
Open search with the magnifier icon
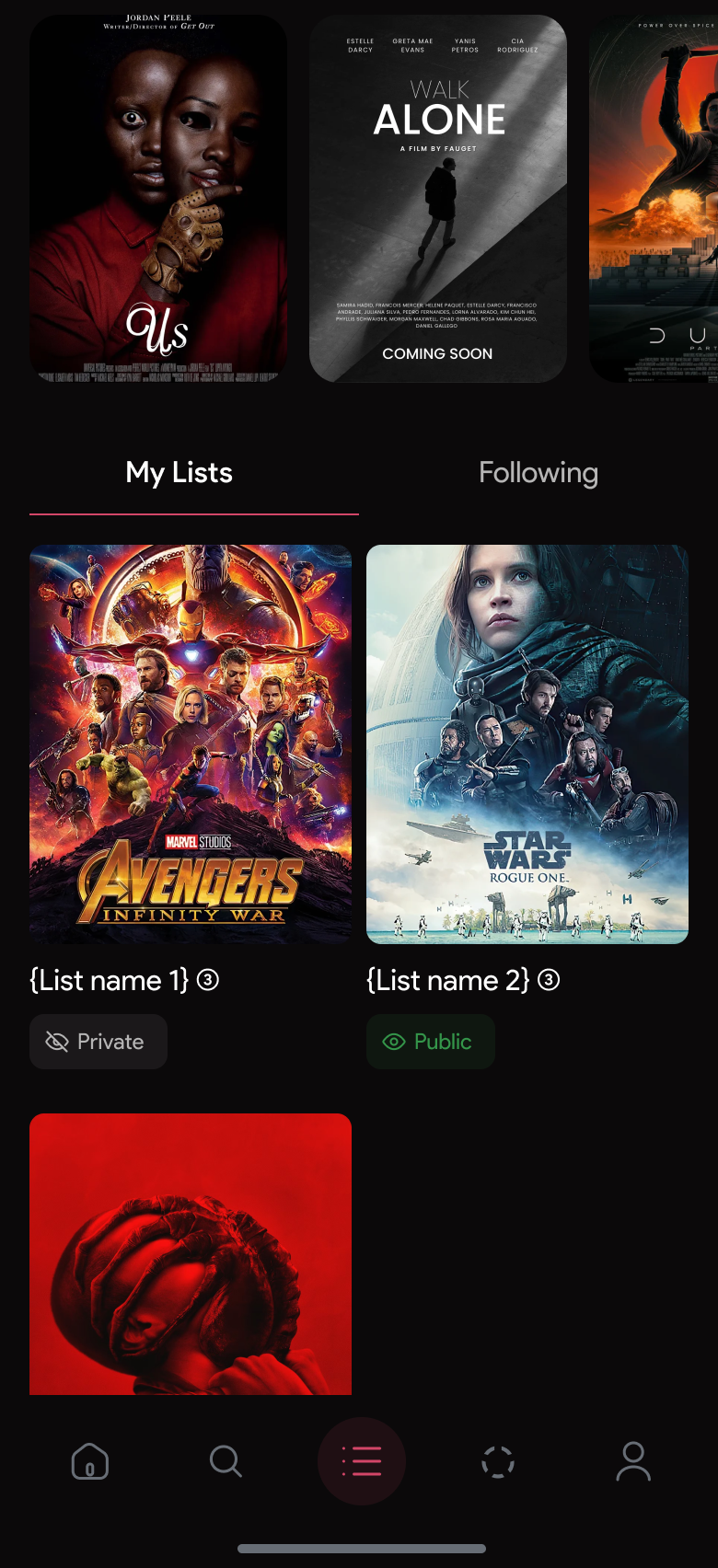(x=226, y=1461)
